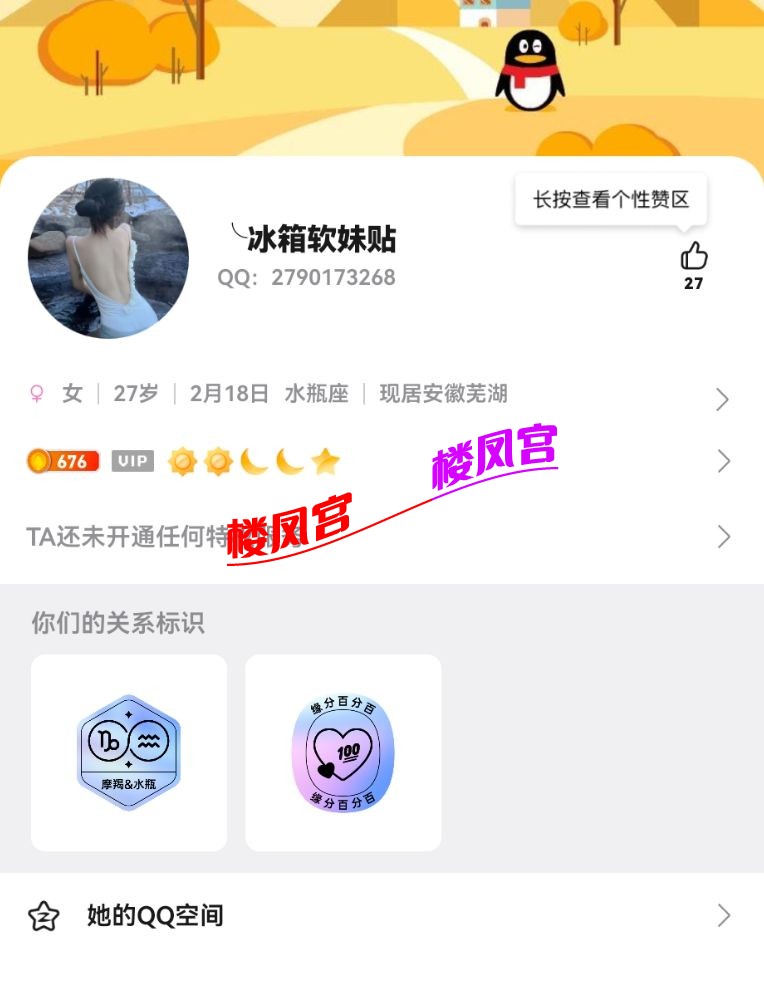Open the personal info row with 水瓶座
The image size is (764, 1000).
(x=380, y=395)
